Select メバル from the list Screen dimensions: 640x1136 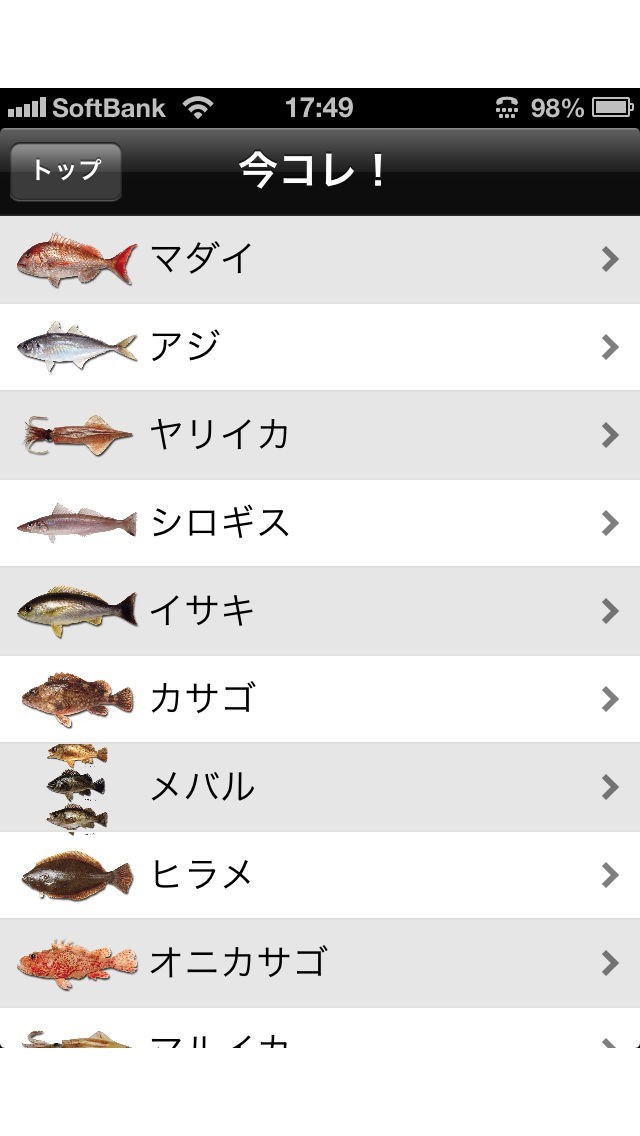[320, 787]
